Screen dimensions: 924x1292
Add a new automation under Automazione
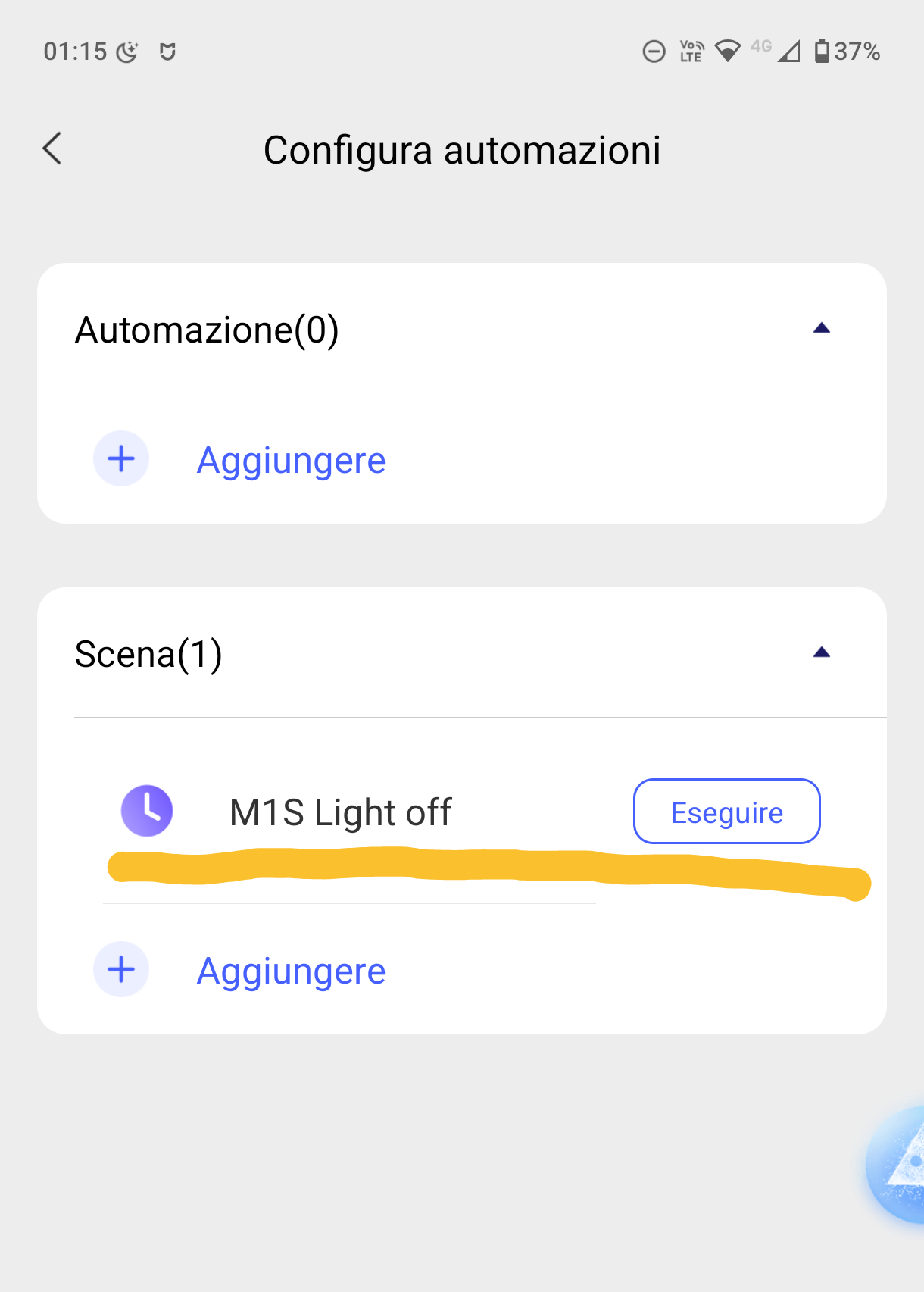click(x=291, y=460)
